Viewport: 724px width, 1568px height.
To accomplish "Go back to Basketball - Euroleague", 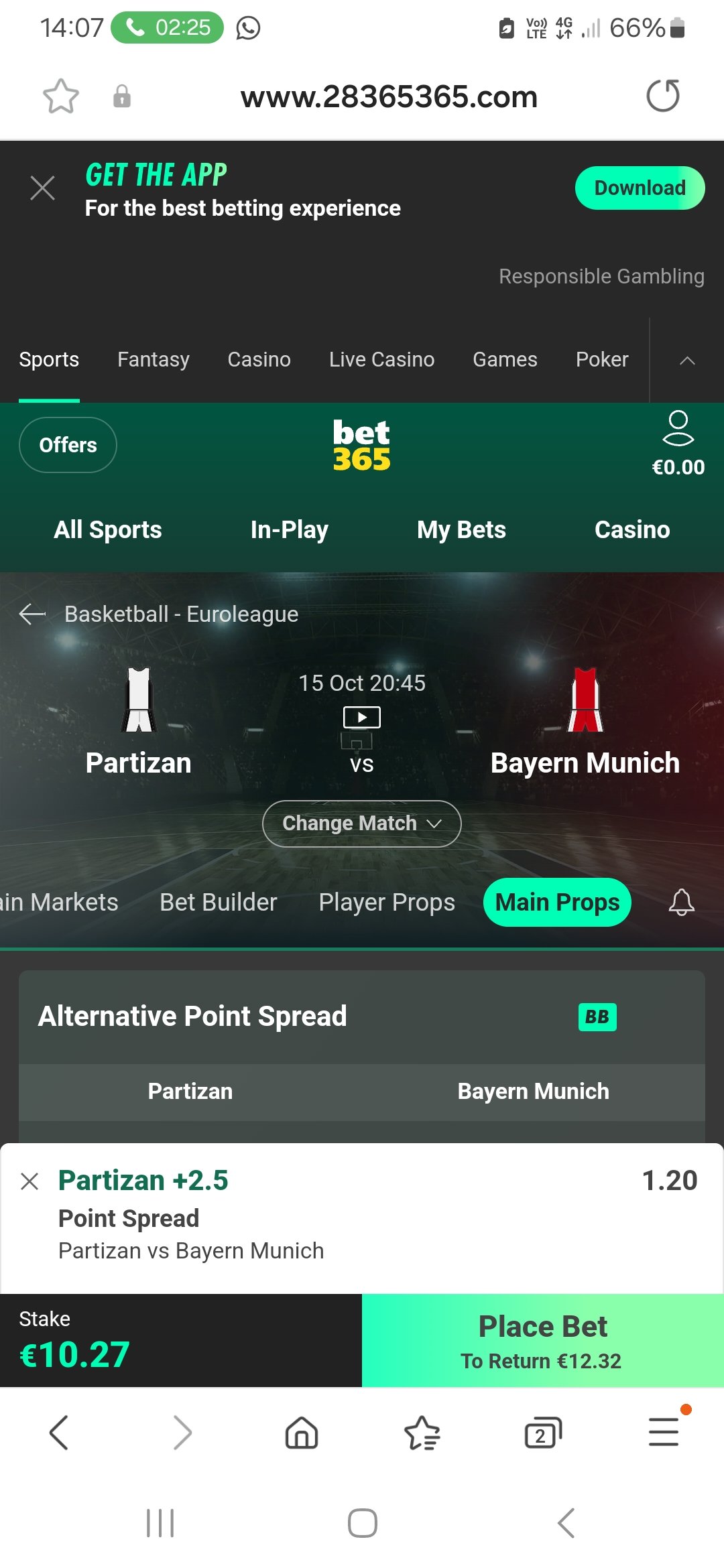I will click(32, 614).
